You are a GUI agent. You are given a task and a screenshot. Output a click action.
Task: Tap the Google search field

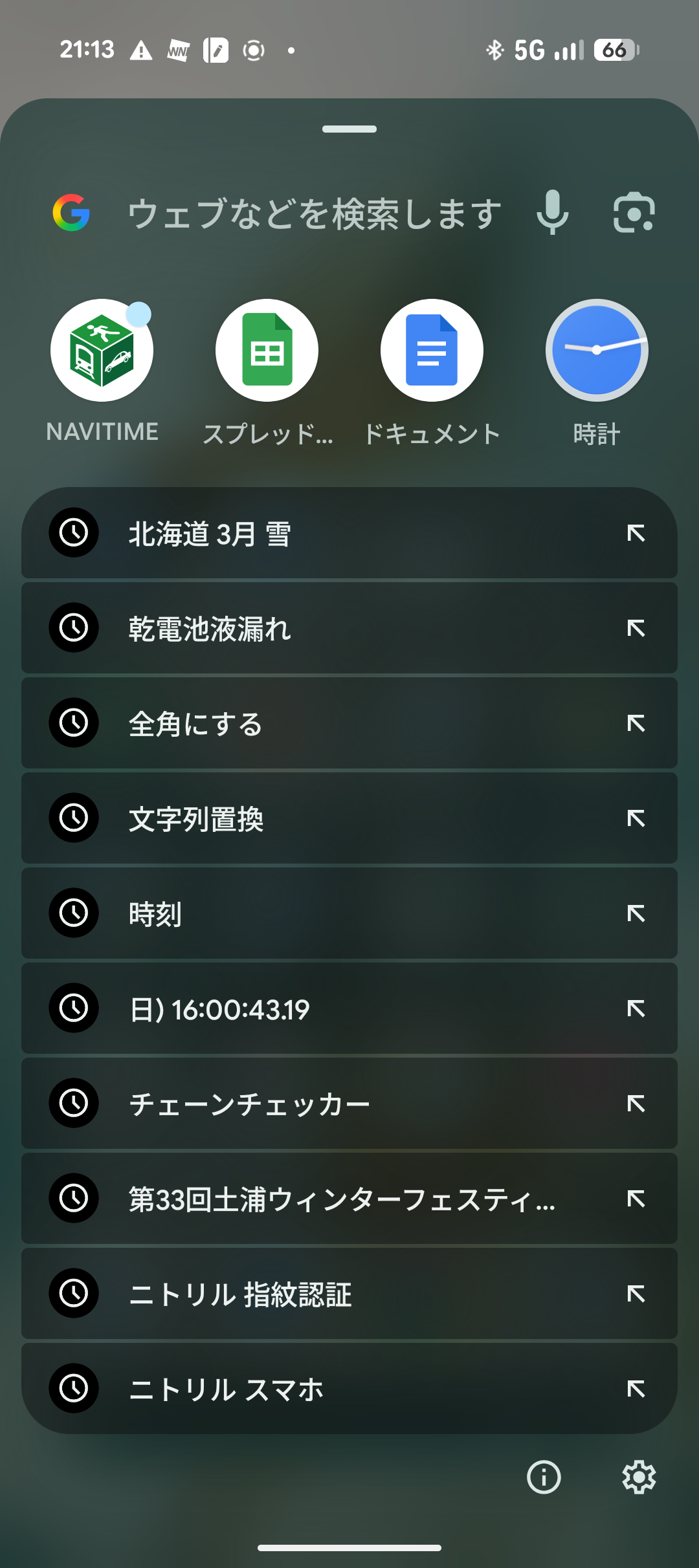[314, 214]
